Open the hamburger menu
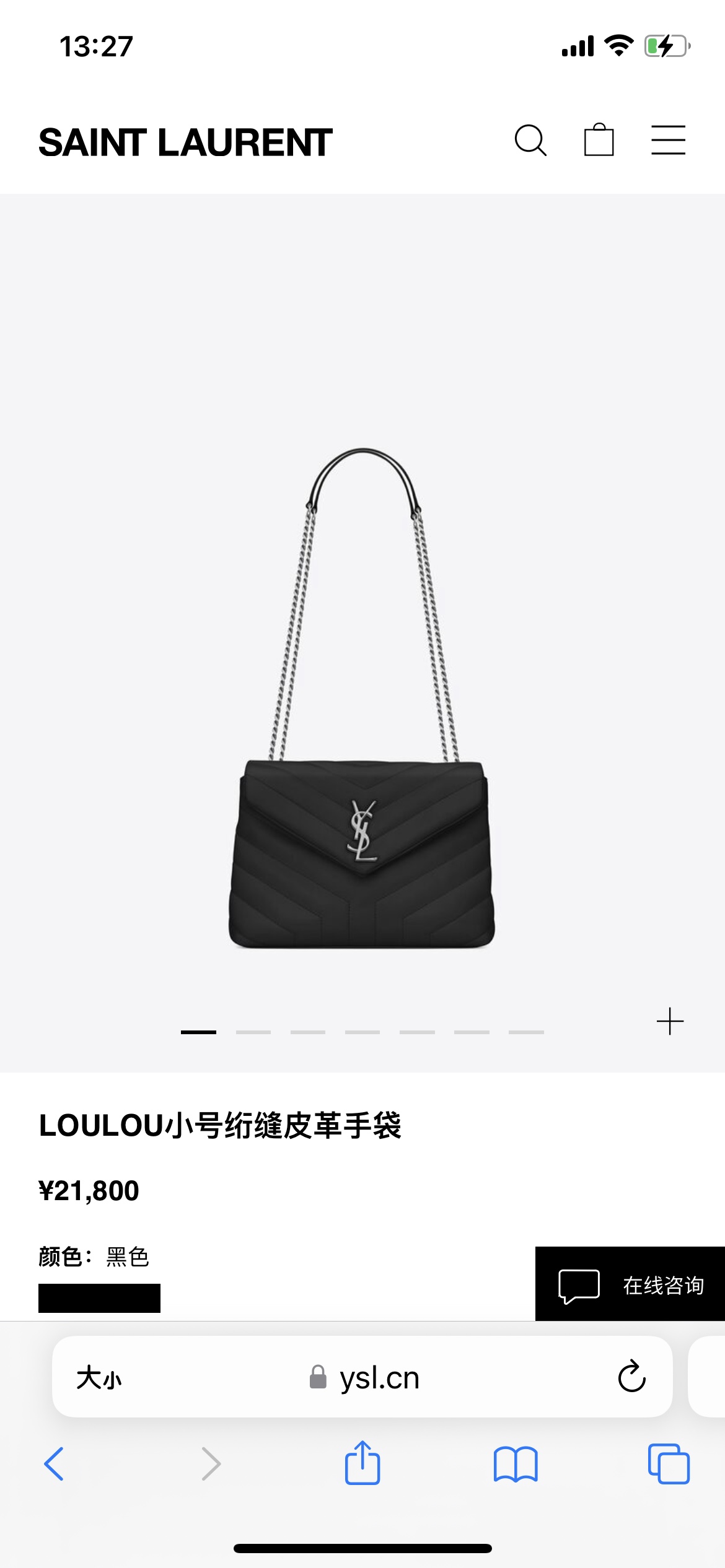 pos(668,140)
